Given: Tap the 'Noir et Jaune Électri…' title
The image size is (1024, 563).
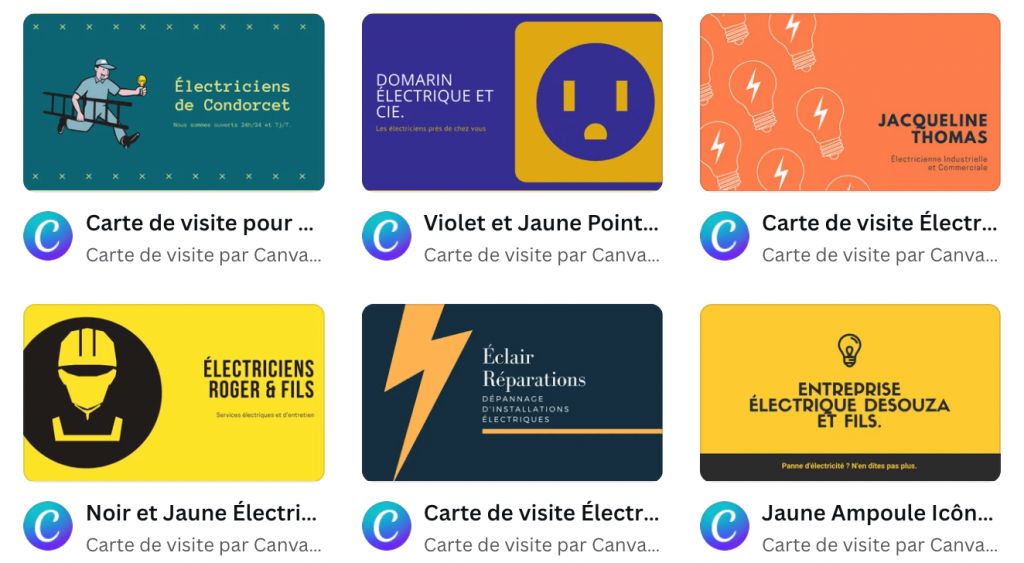Looking at the screenshot, I should tap(202, 514).
